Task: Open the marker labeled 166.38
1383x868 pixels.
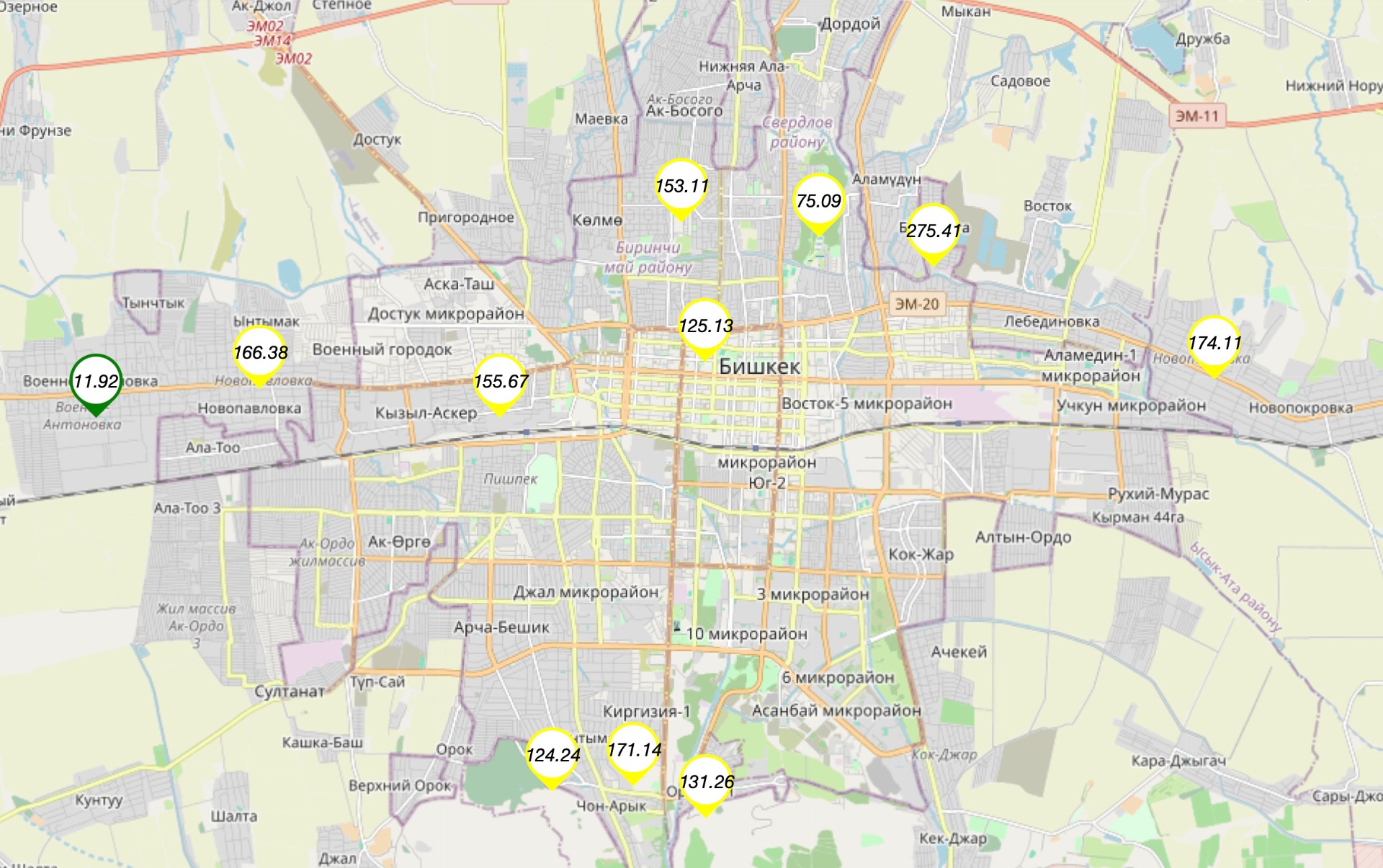Action: pyautogui.click(x=260, y=352)
